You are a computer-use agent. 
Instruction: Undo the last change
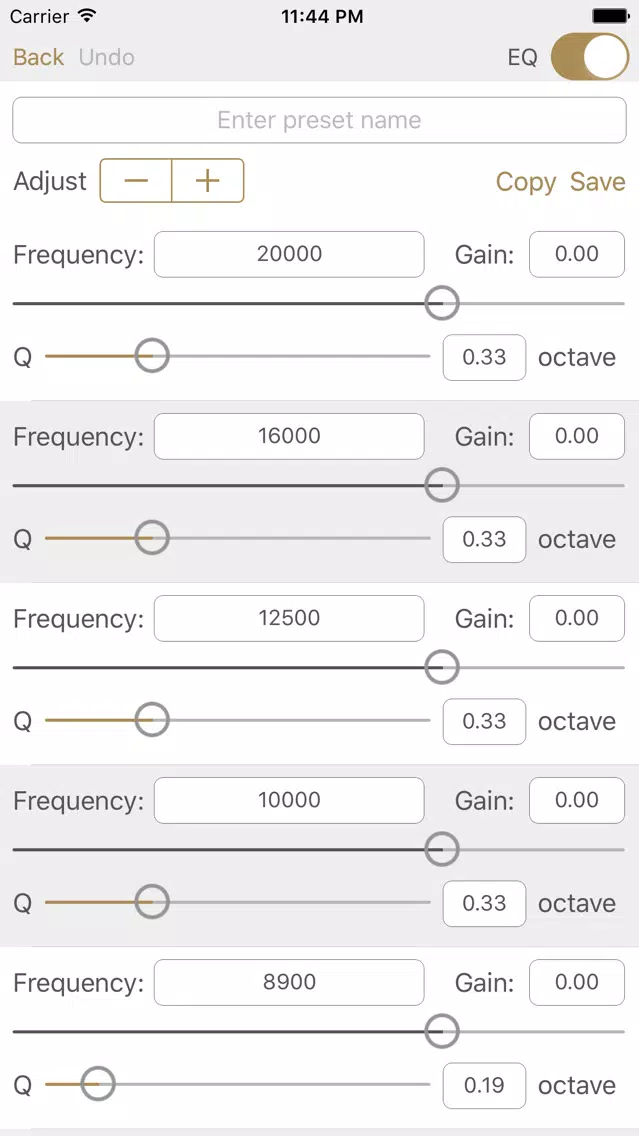point(106,57)
